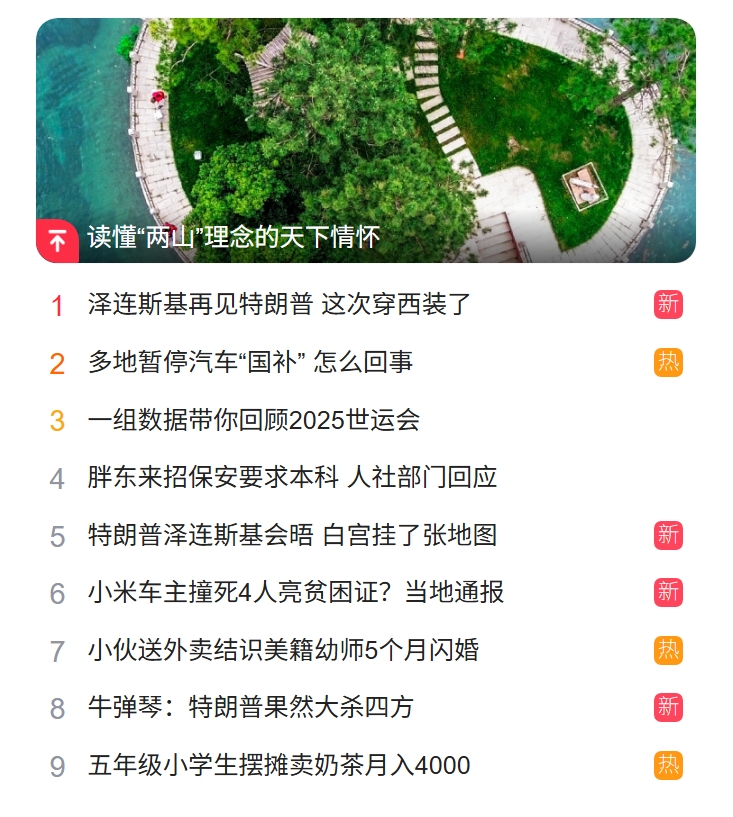The height and width of the screenshot is (817, 733).
Task: Open headline 特朗普泽连斯基会晤 白宫挂了张地图
Action: (x=290, y=536)
